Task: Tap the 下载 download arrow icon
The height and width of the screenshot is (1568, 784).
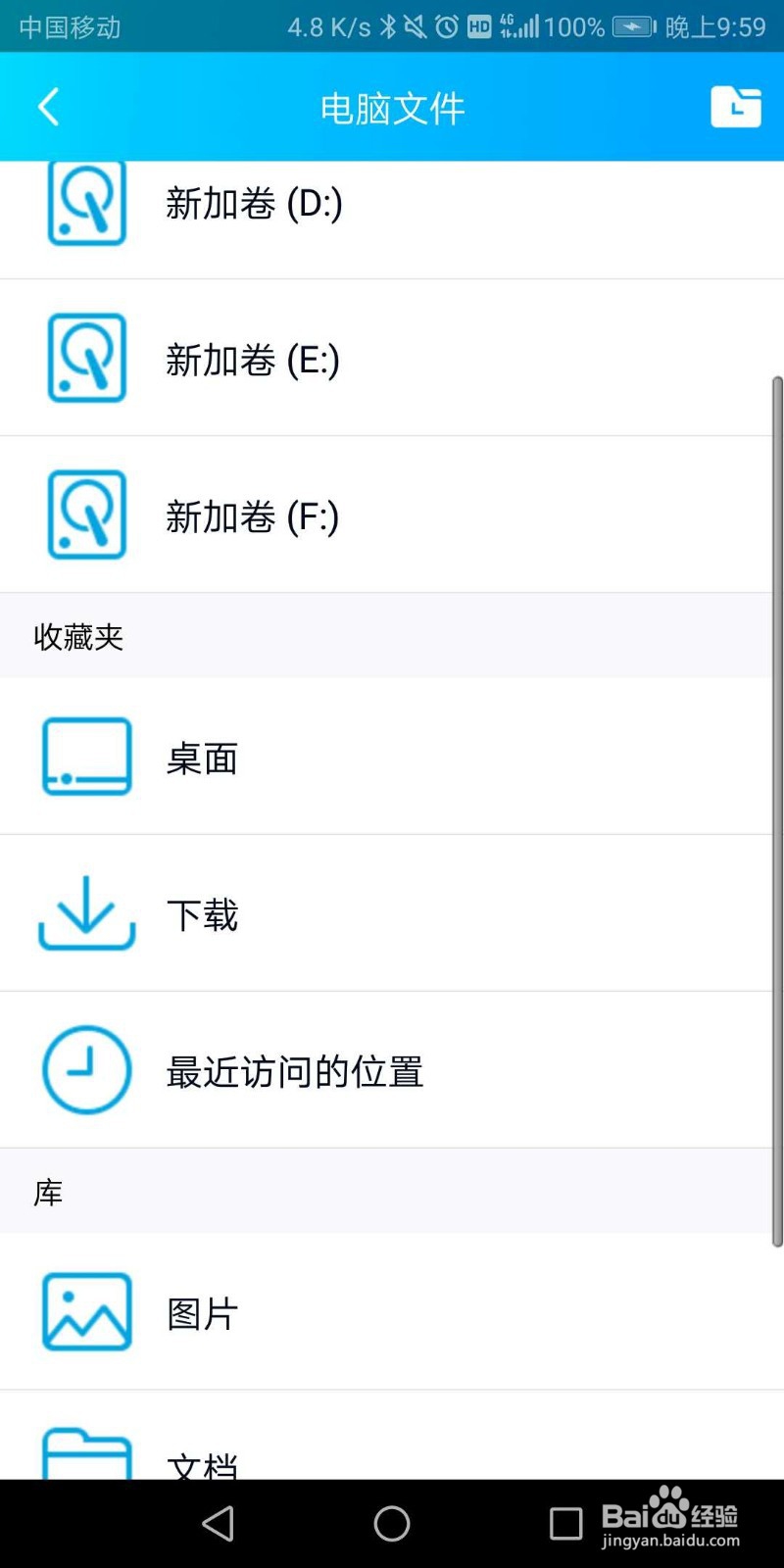Action: pos(85,913)
